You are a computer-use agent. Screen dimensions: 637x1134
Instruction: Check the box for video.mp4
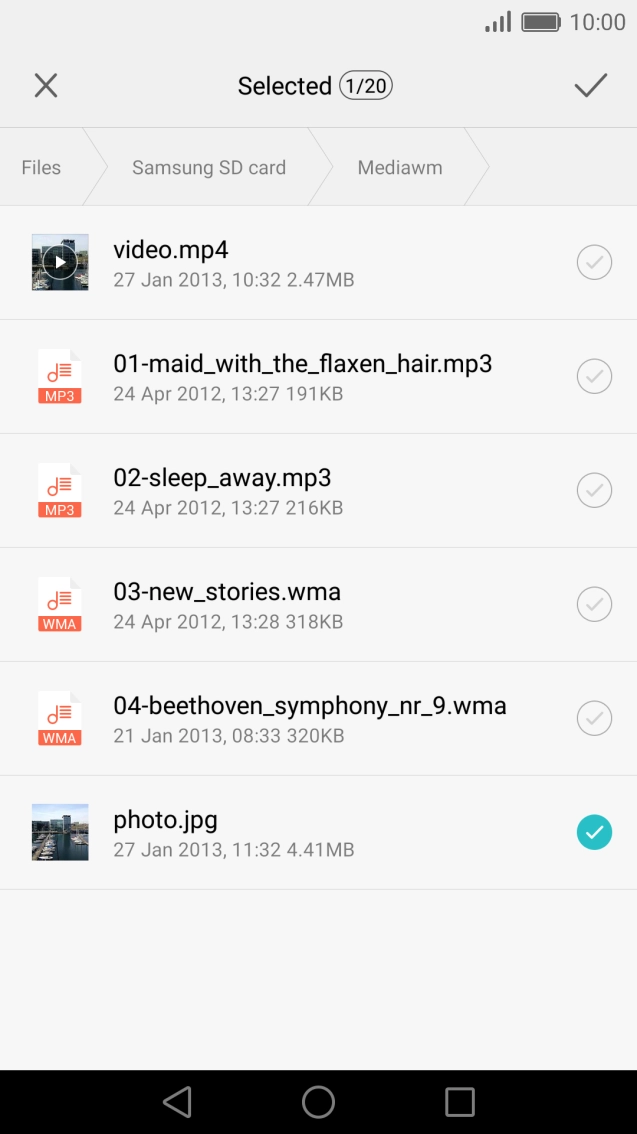[x=594, y=263]
